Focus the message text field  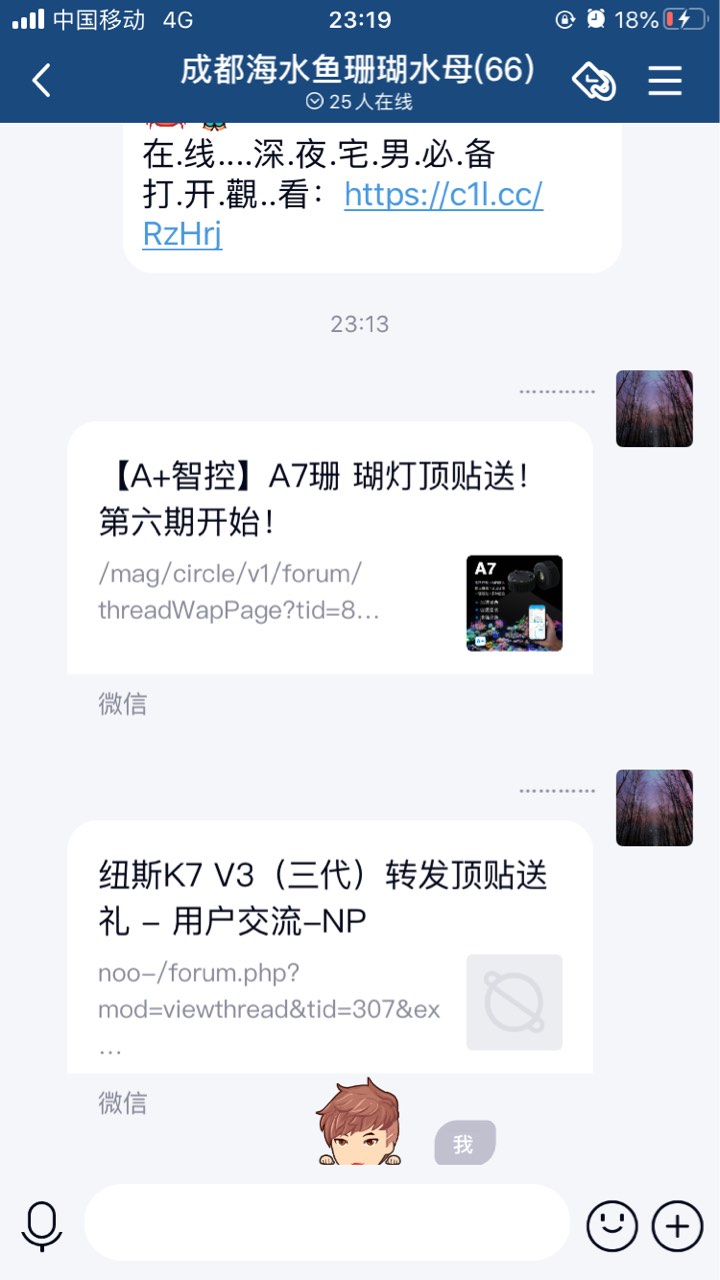point(327,1222)
